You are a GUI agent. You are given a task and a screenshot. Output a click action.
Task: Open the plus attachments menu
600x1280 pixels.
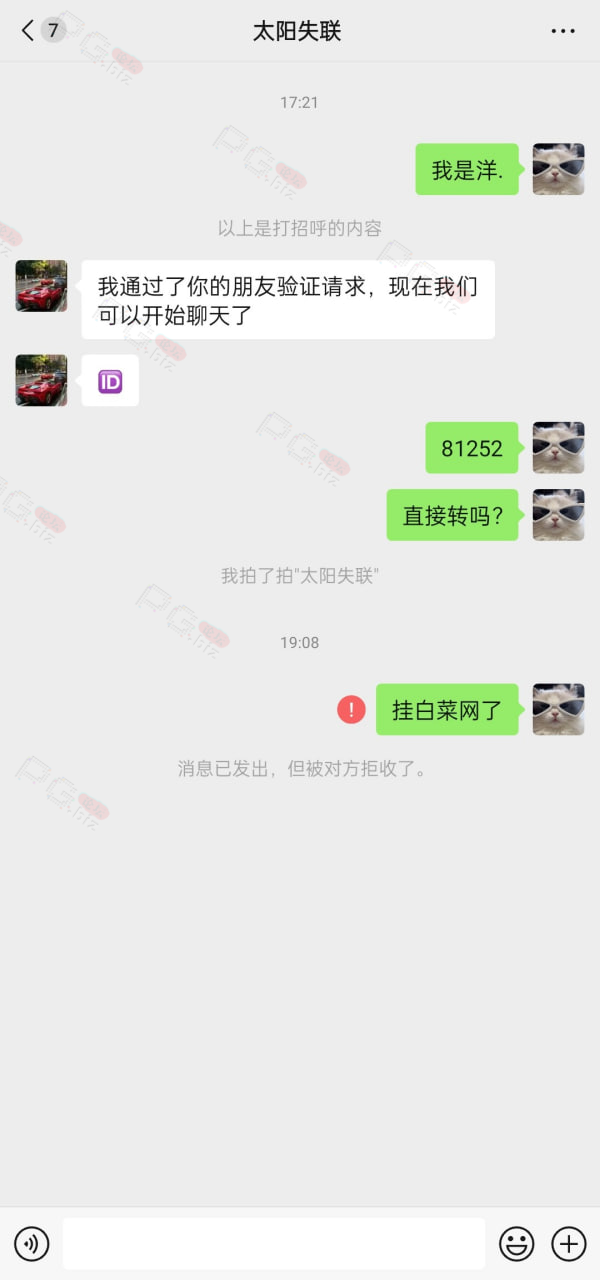(x=569, y=1244)
